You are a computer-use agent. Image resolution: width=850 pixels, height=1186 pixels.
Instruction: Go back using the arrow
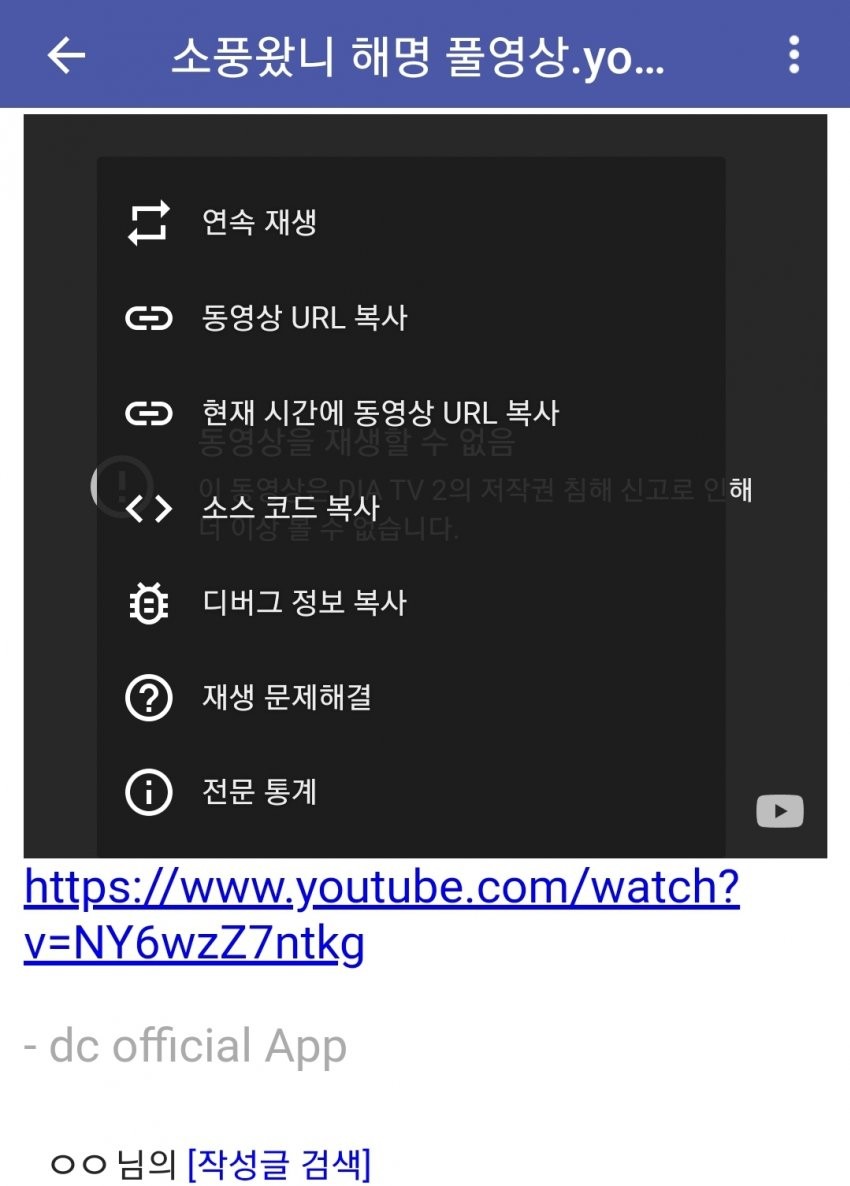point(67,55)
